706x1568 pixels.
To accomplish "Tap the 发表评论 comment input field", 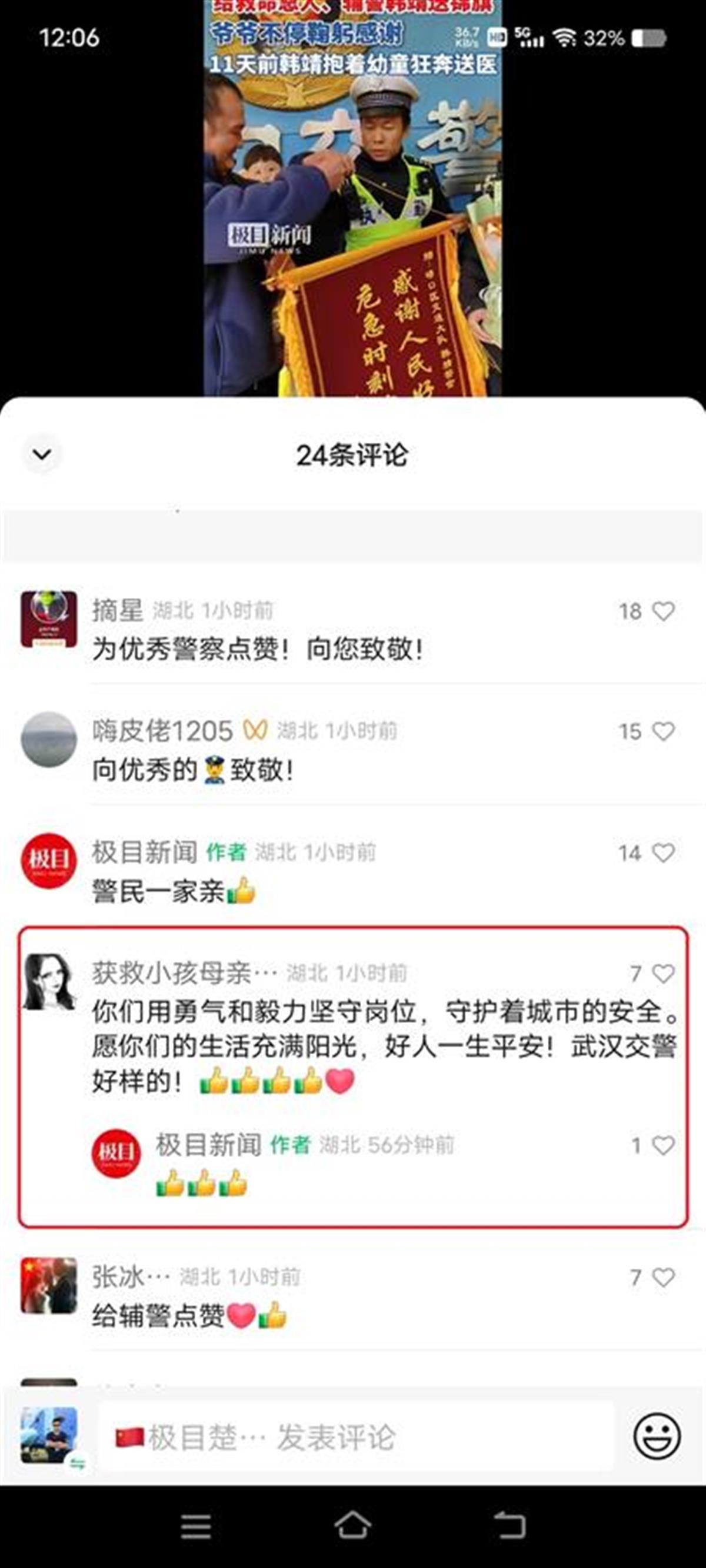I will coord(357,1437).
